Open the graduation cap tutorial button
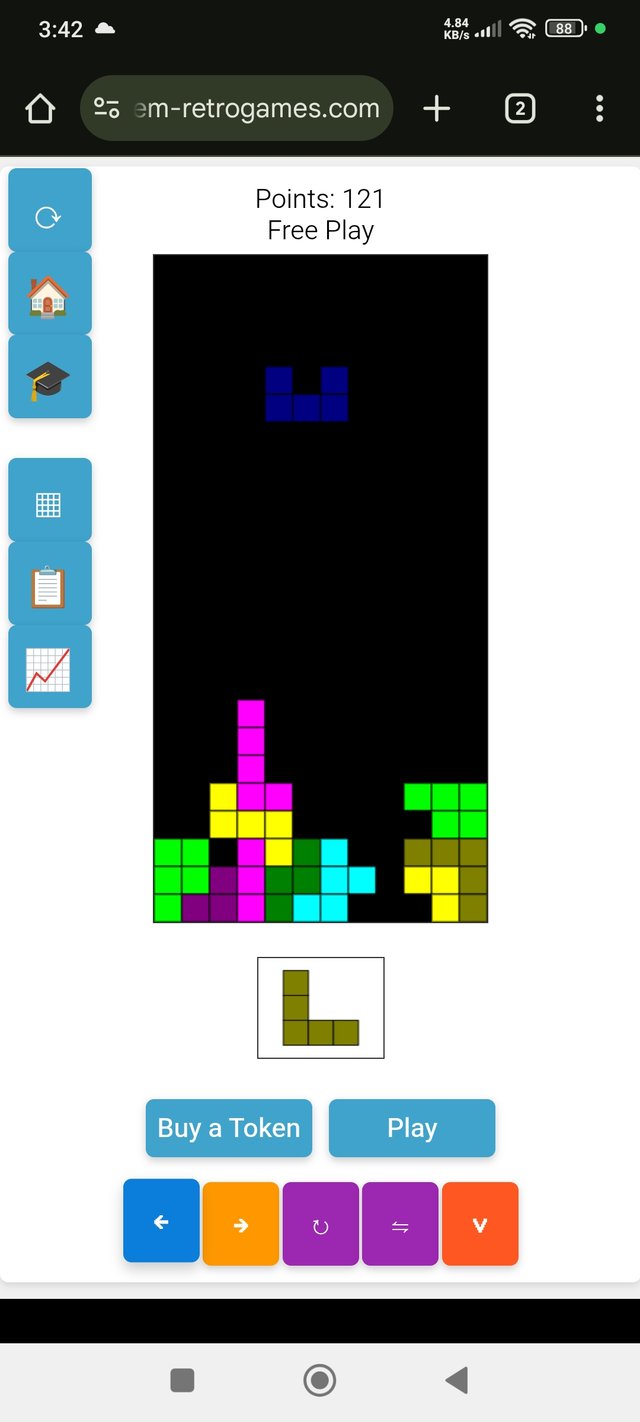 coord(49,377)
